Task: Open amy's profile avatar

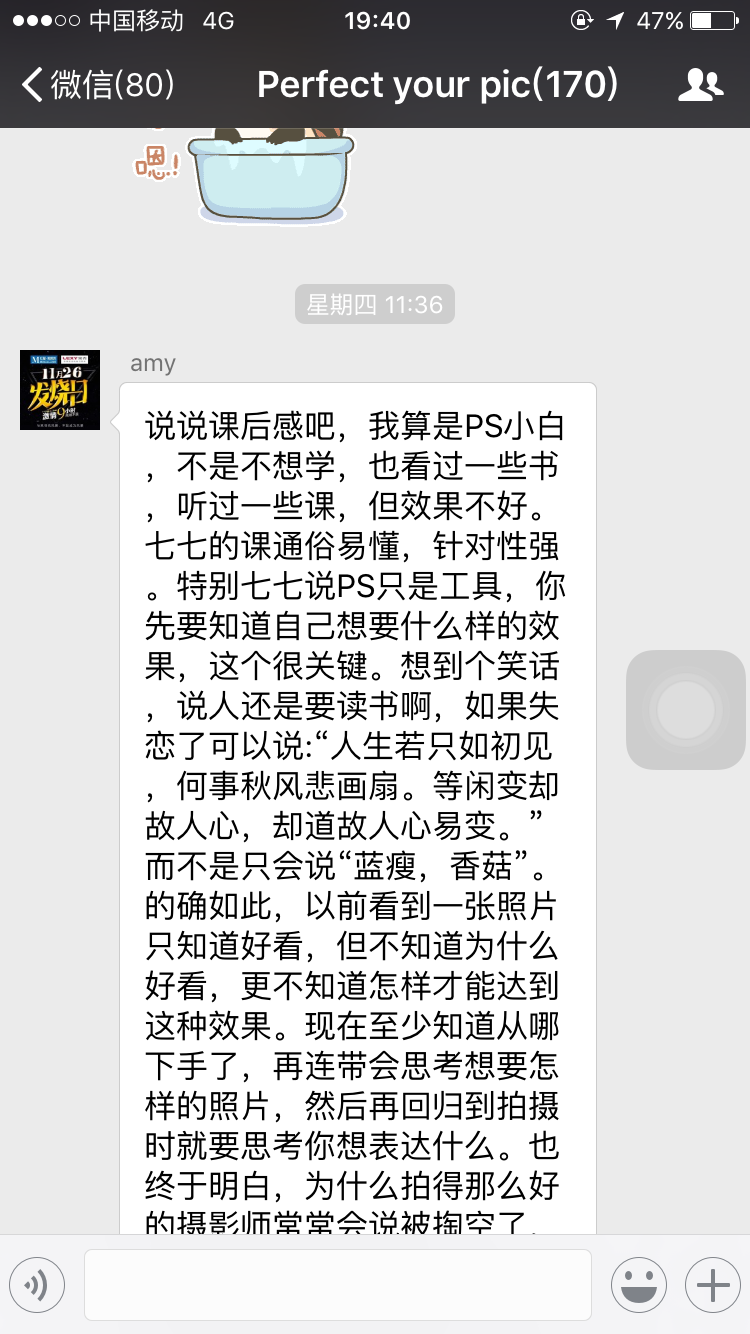Action: pos(60,390)
